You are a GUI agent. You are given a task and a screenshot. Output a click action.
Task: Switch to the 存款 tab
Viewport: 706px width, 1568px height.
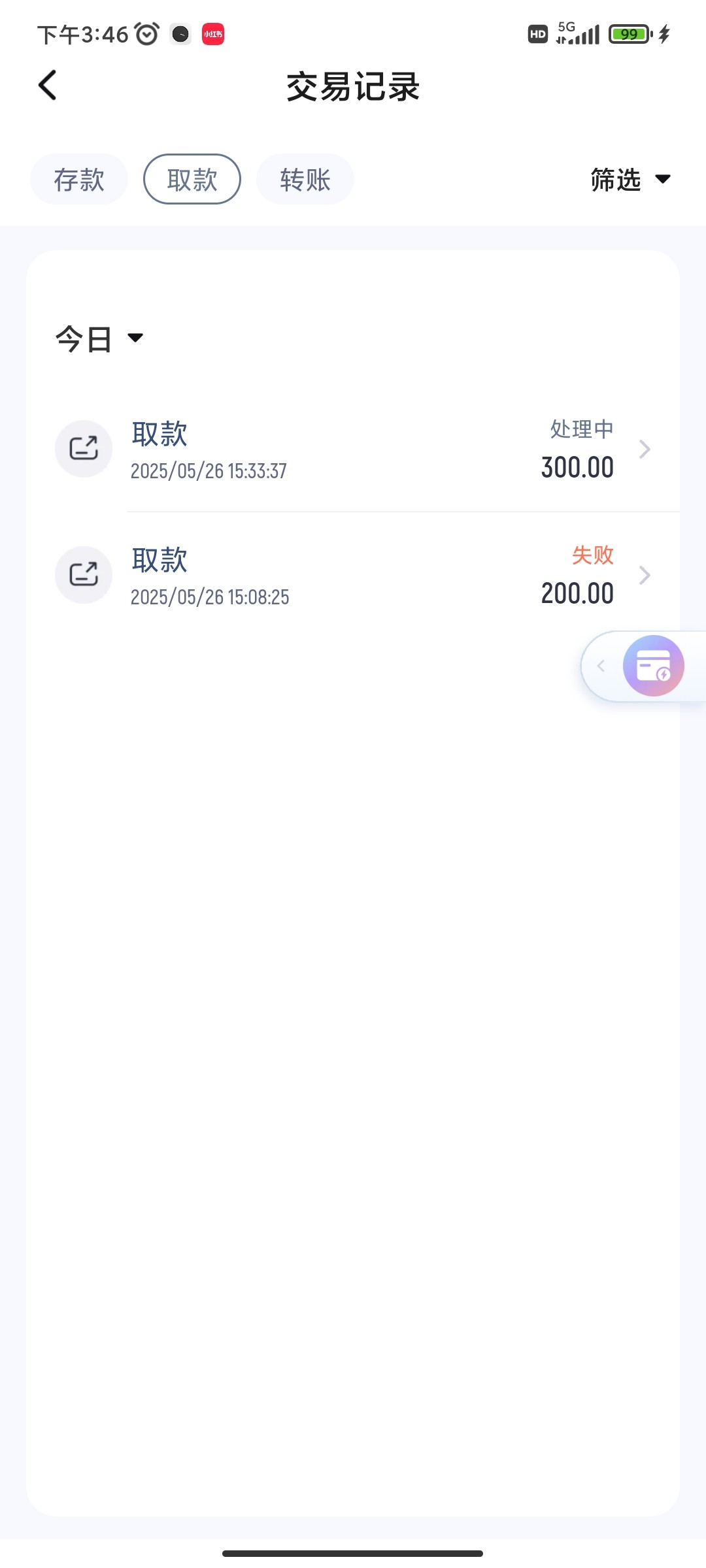click(78, 178)
